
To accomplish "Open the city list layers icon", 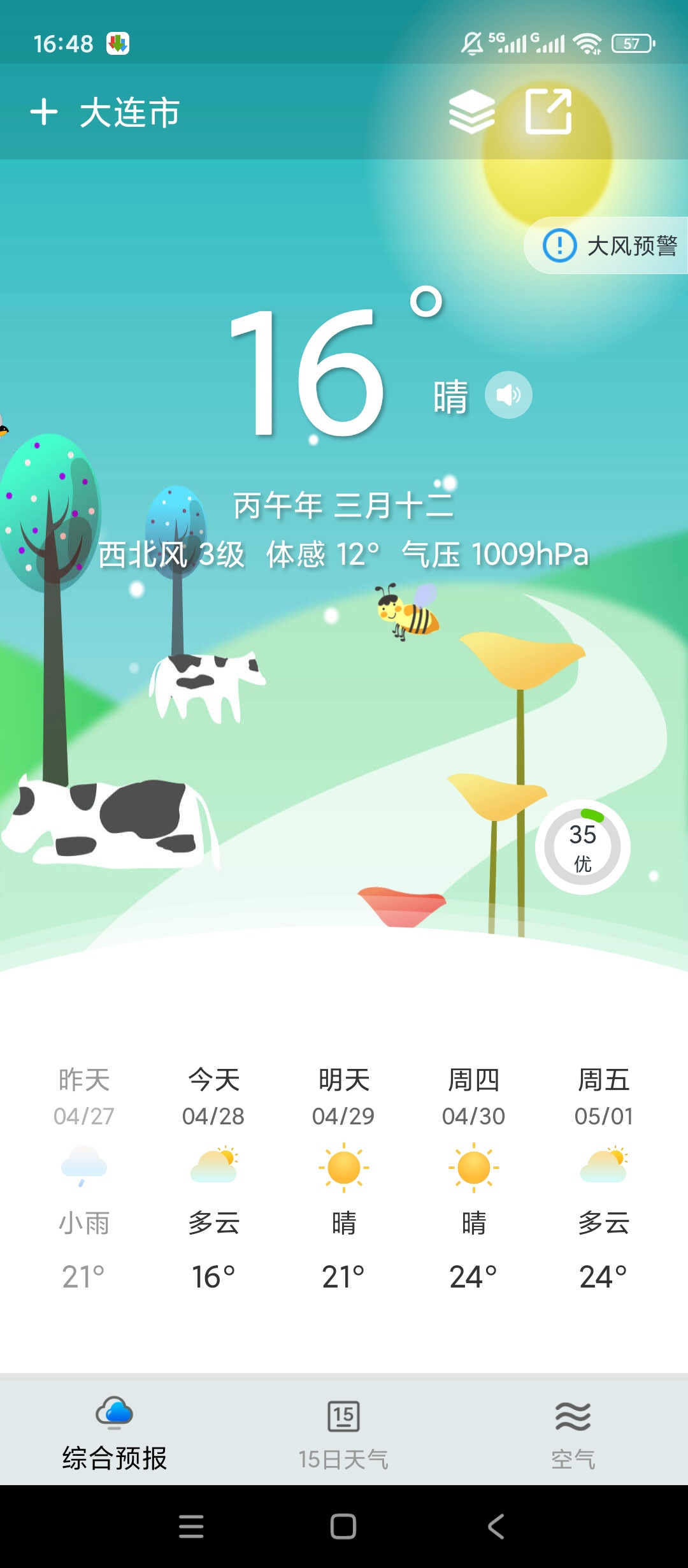I will coord(471,112).
